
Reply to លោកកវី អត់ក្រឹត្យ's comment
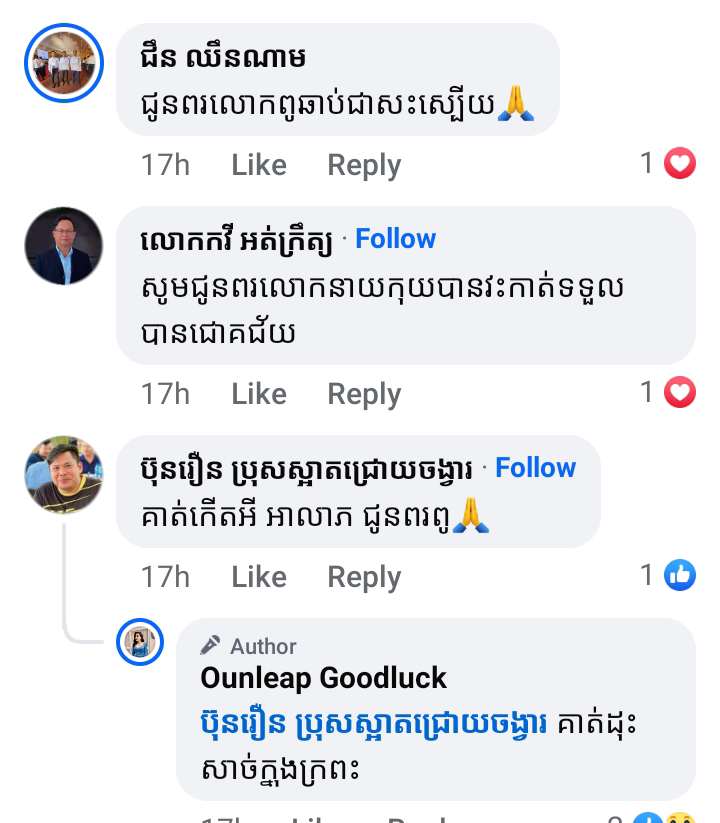tap(364, 395)
